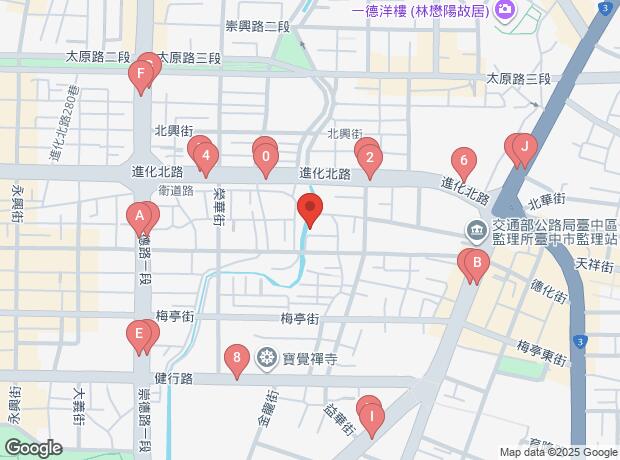Tap the marker labeled J

[523, 148]
